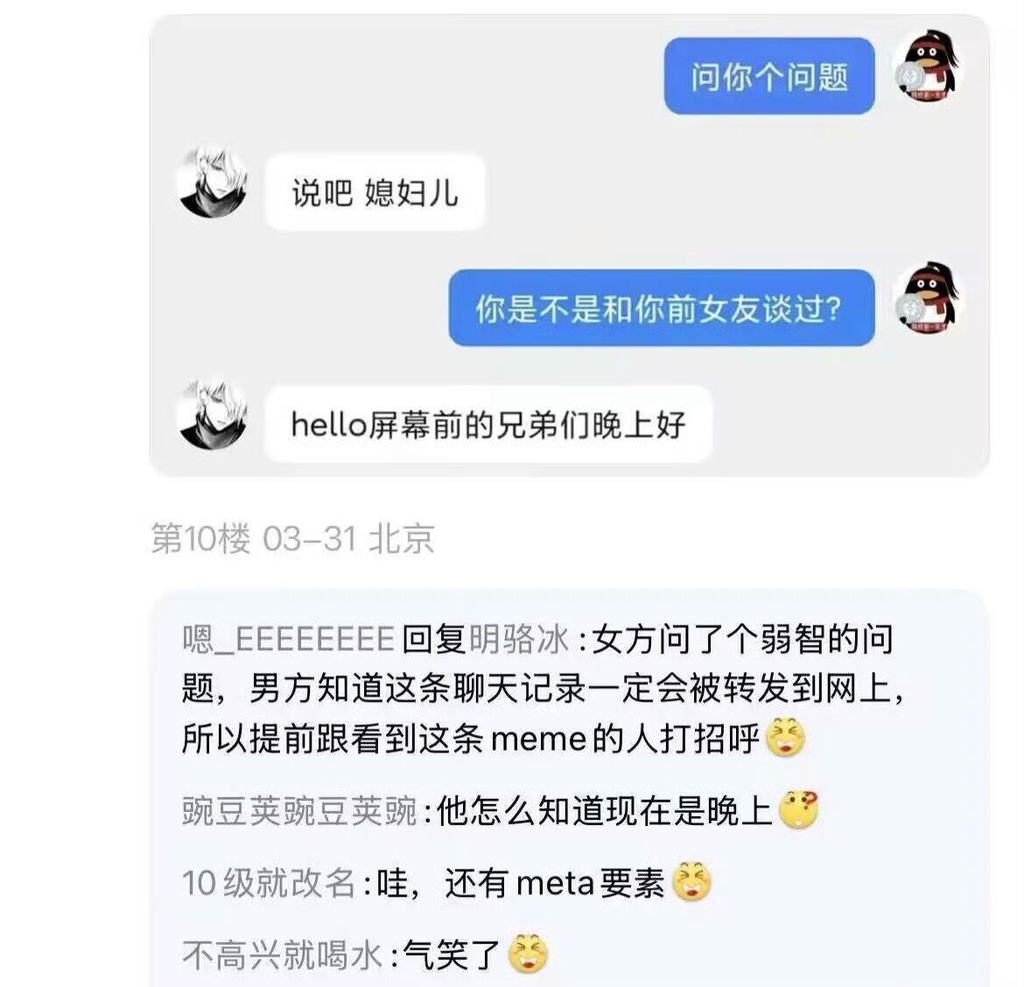1024x987 pixels.
Task: Open 嗯_EEEEEEEE's user profile
Action: [288, 640]
